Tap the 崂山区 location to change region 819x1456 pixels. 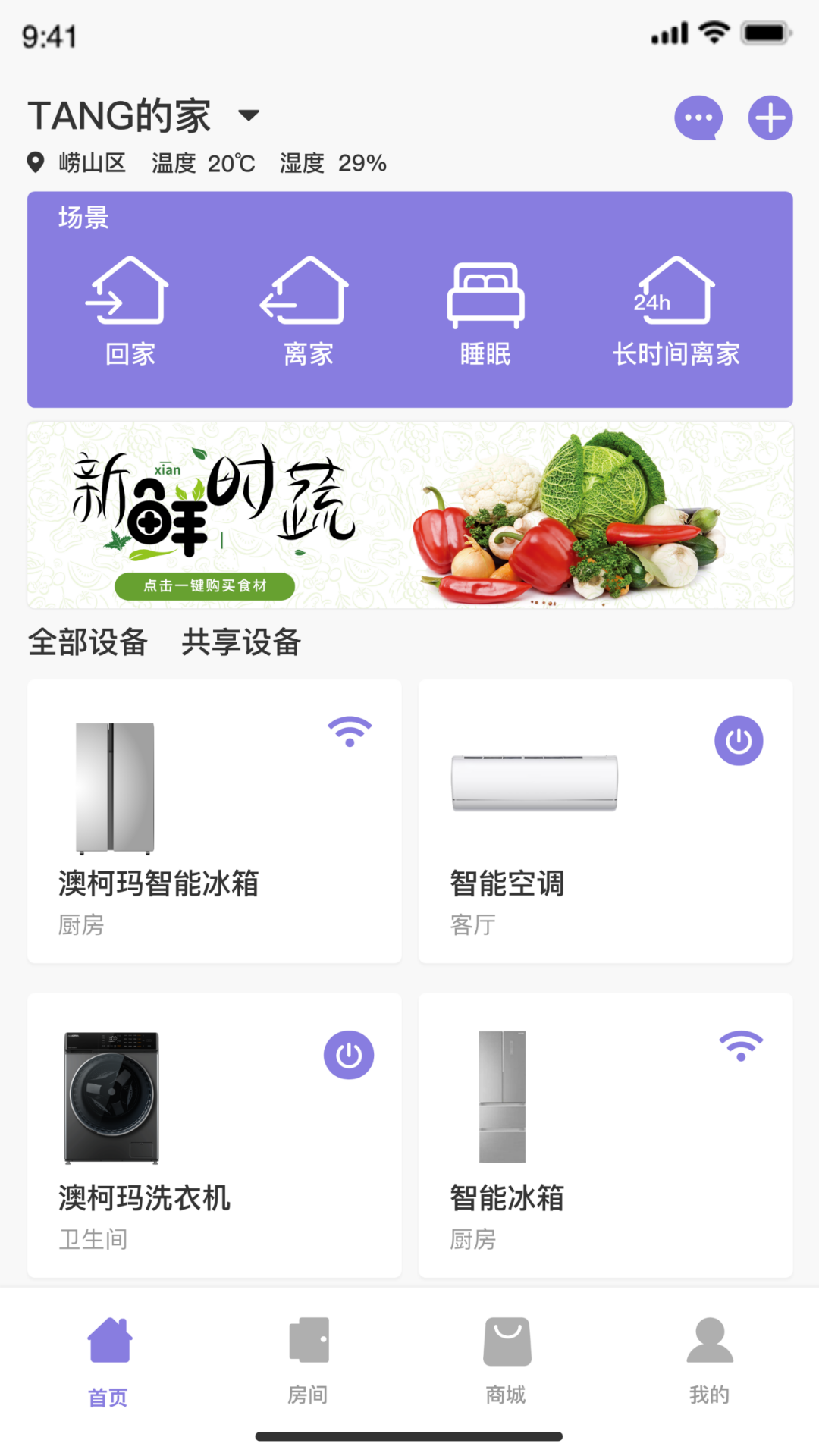[93, 162]
